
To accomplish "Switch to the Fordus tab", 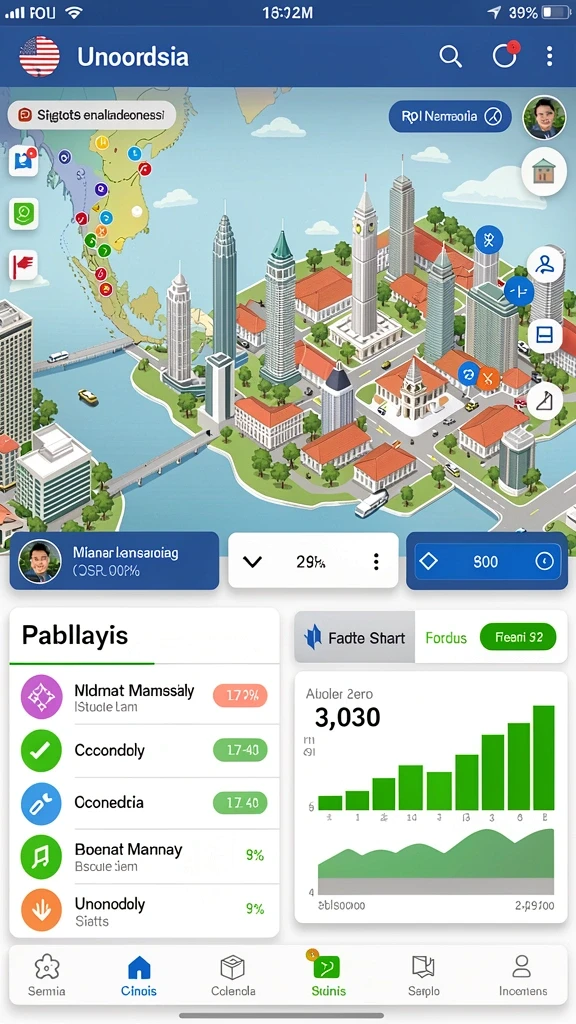I will point(446,638).
